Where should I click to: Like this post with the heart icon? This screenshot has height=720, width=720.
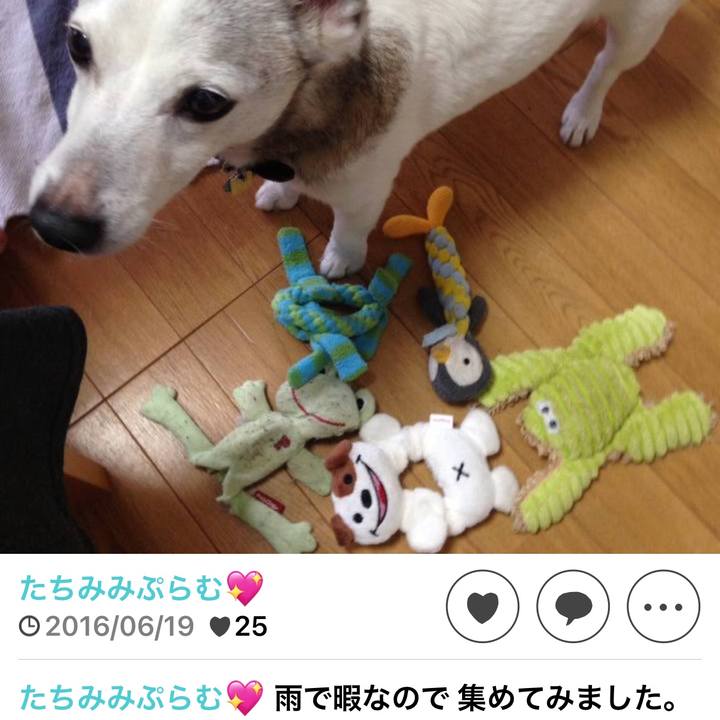(483, 606)
